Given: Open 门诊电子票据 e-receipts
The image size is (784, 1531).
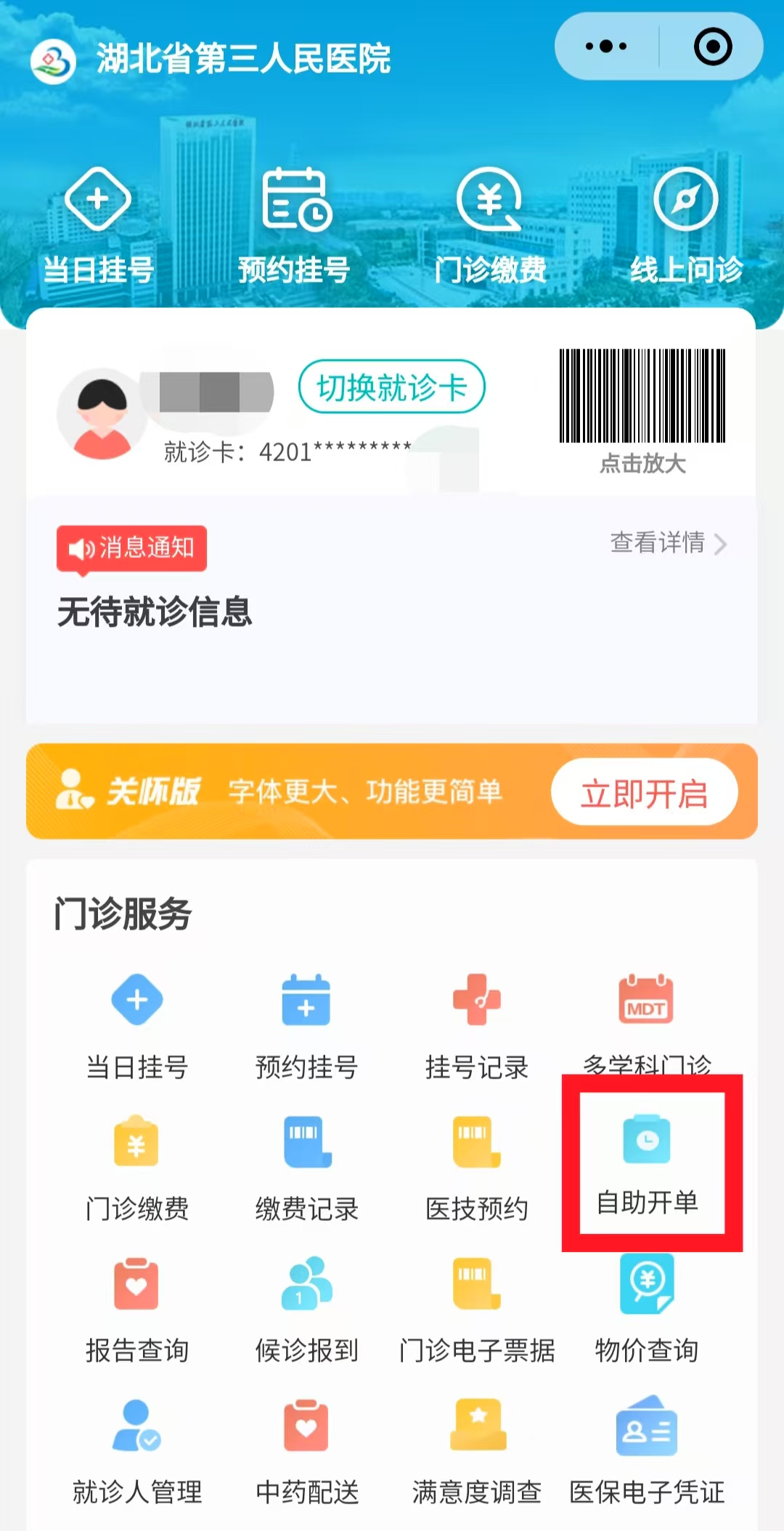Looking at the screenshot, I should [x=476, y=1309].
